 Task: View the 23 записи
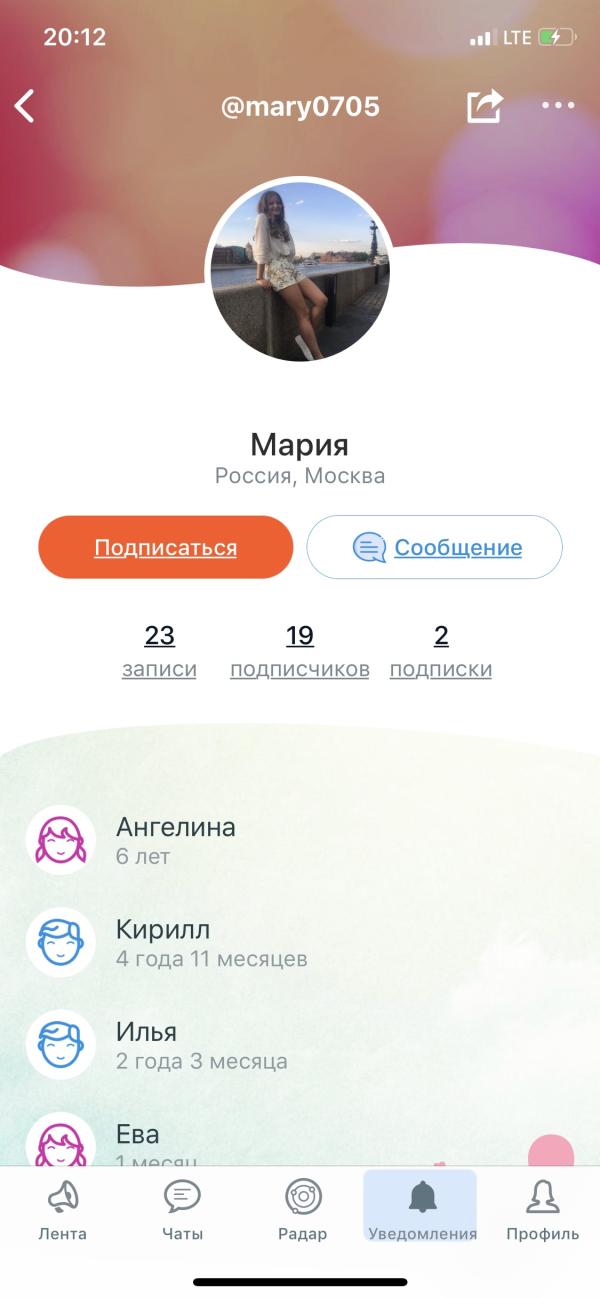click(x=159, y=651)
